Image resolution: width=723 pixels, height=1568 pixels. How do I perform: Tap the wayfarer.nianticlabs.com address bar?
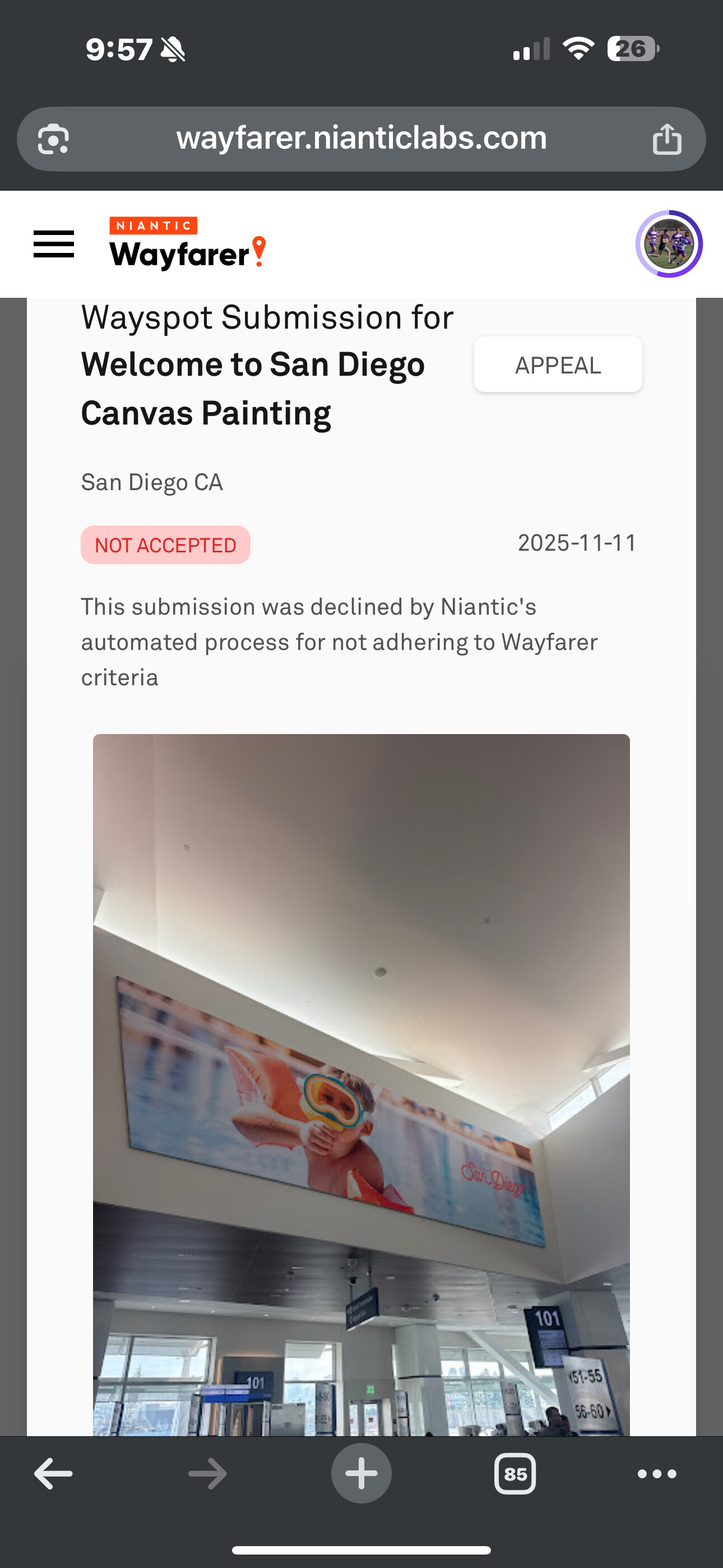[x=361, y=139]
